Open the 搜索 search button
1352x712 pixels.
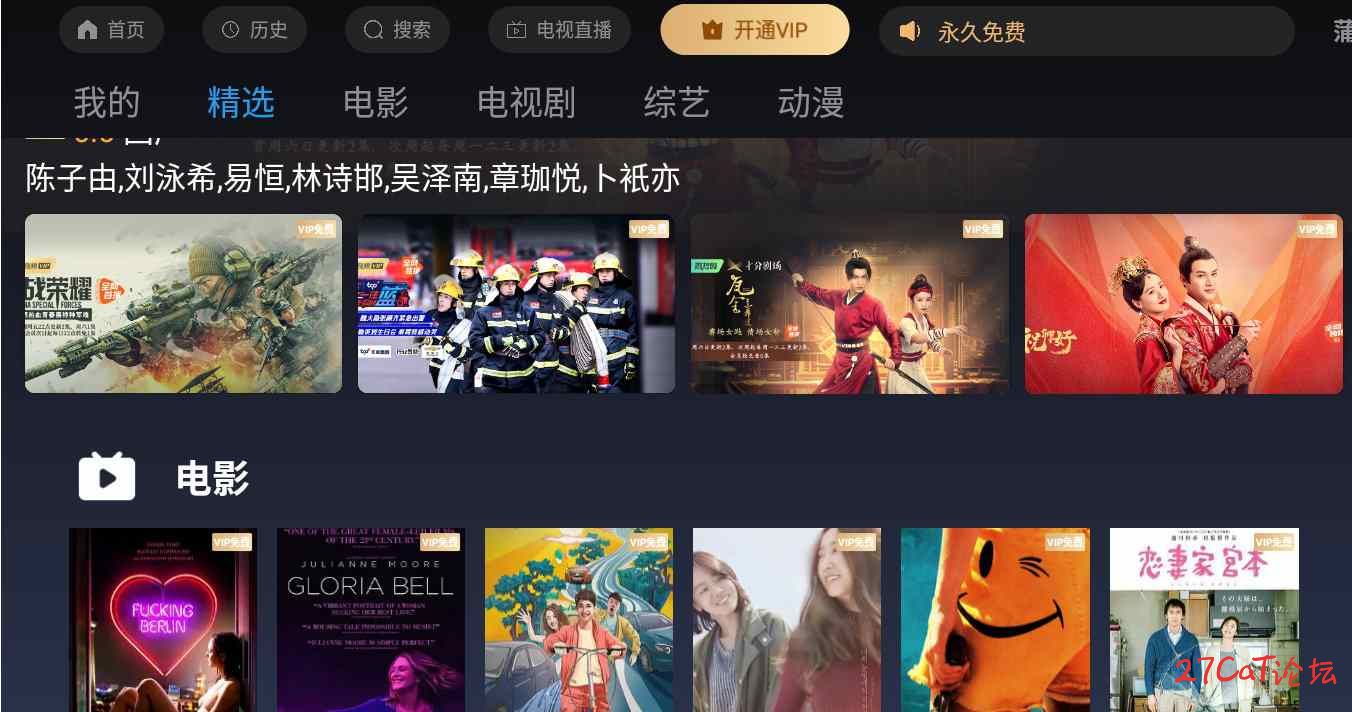[397, 30]
